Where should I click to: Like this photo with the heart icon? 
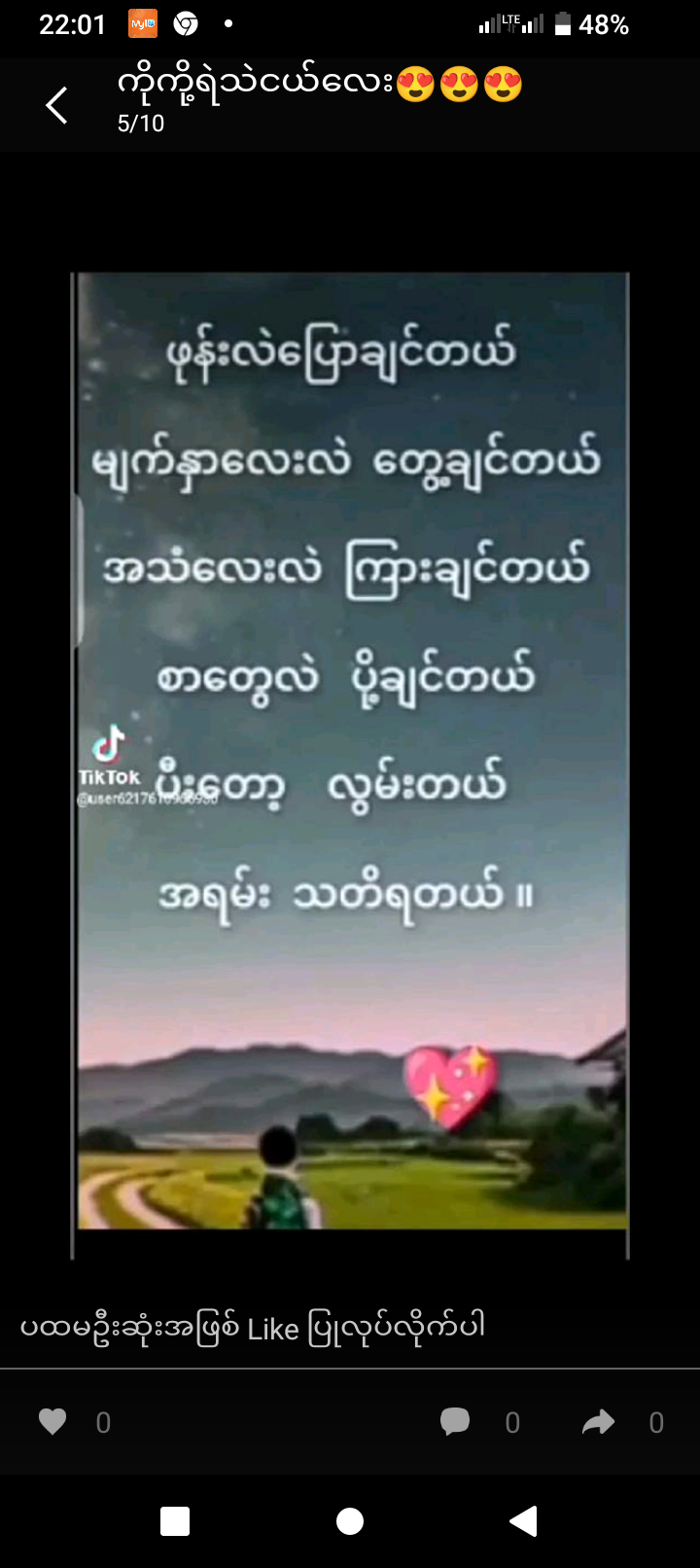(52, 1422)
